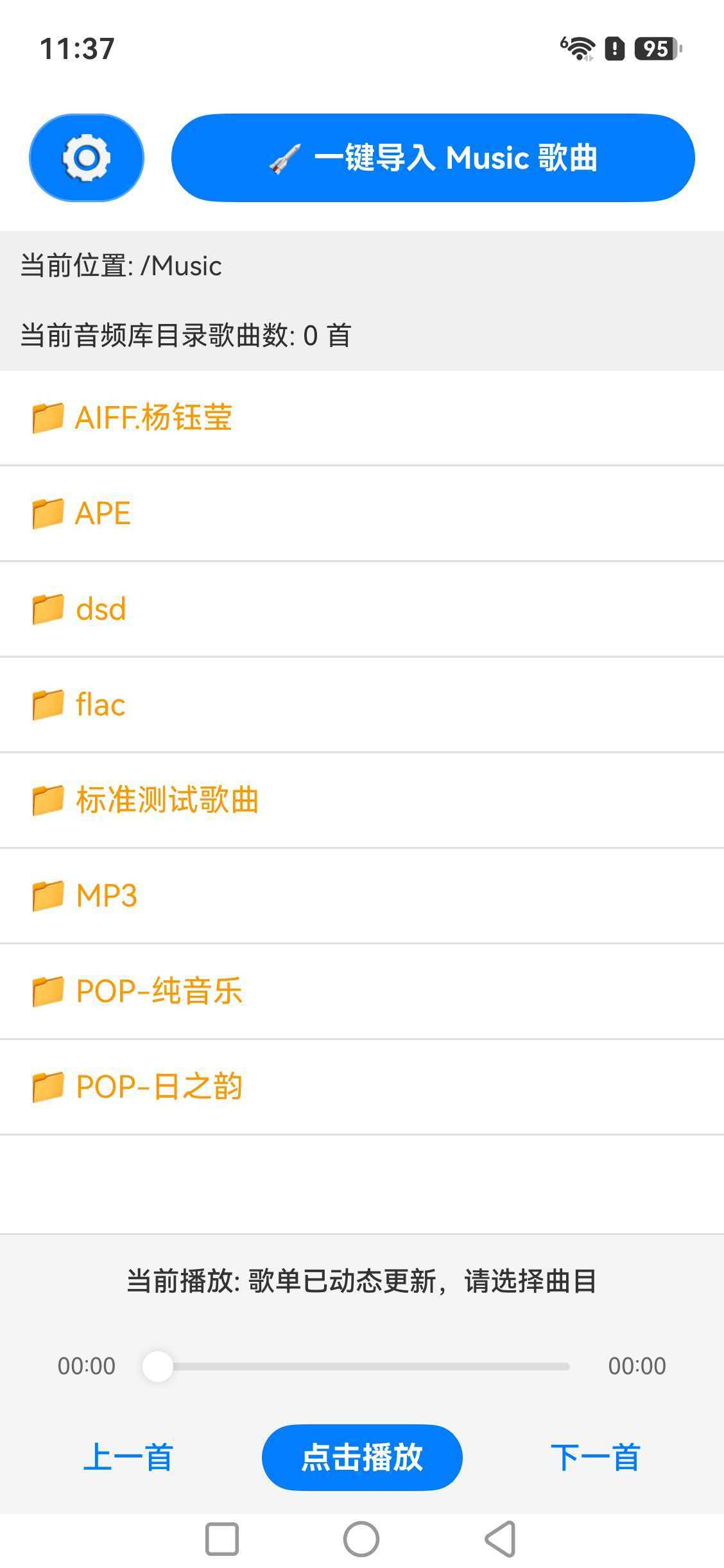Open the dsd folder
The image size is (724, 1568).
[x=362, y=609]
